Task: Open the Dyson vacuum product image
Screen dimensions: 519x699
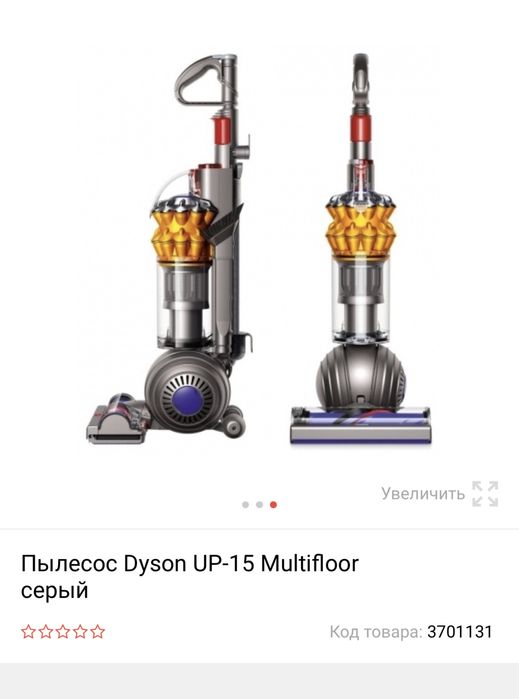Action: [259, 250]
